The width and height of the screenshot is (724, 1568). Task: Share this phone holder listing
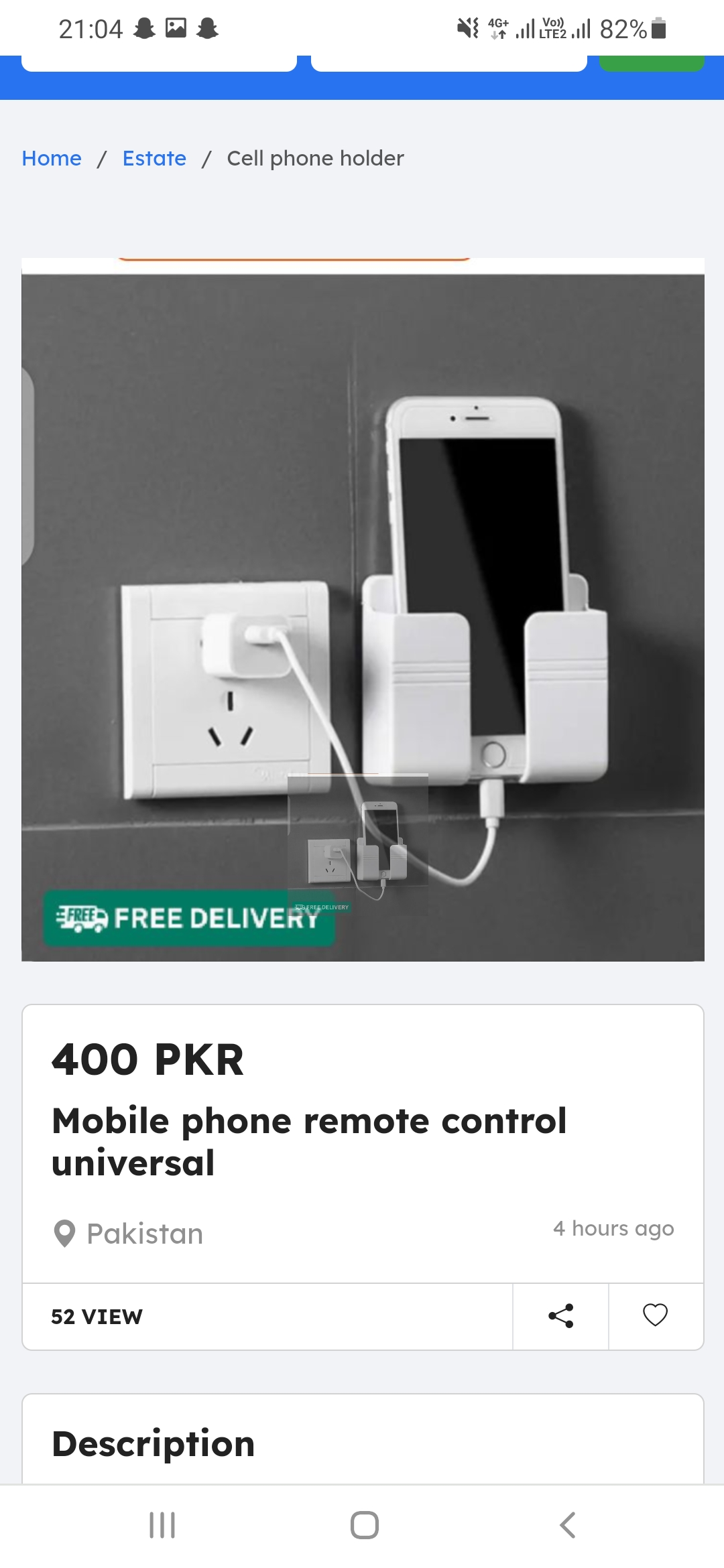[x=560, y=1316]
